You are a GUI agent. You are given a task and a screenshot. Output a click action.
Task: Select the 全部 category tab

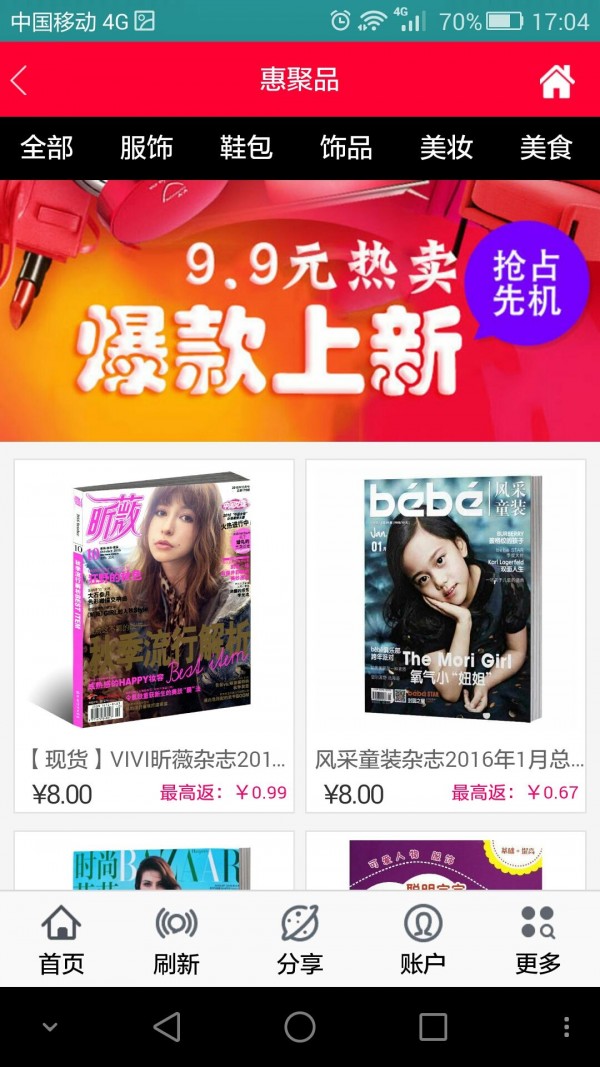[47, 148]
